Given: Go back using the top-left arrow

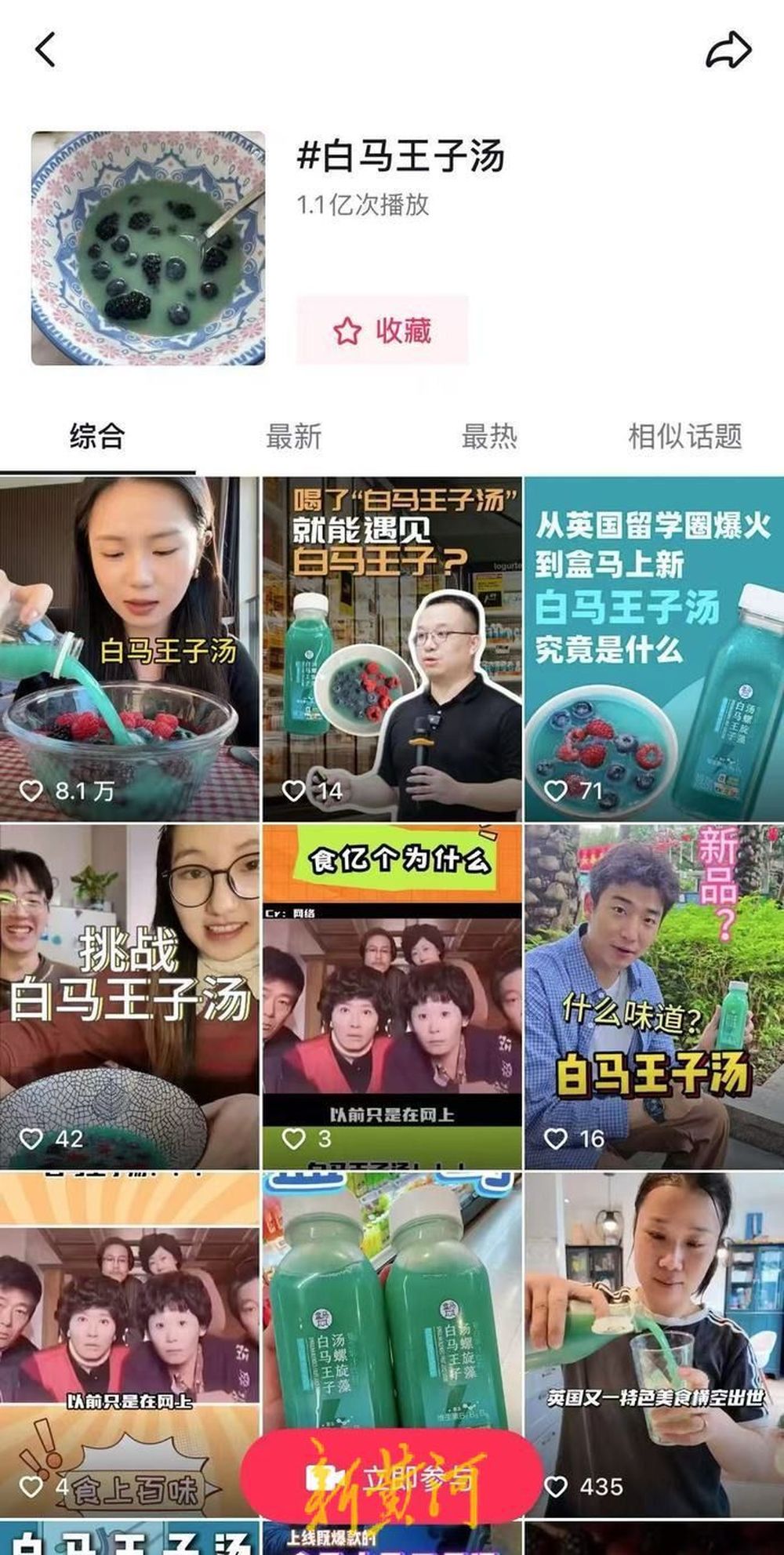Looking at the screenshot, I should coord(45,49).
